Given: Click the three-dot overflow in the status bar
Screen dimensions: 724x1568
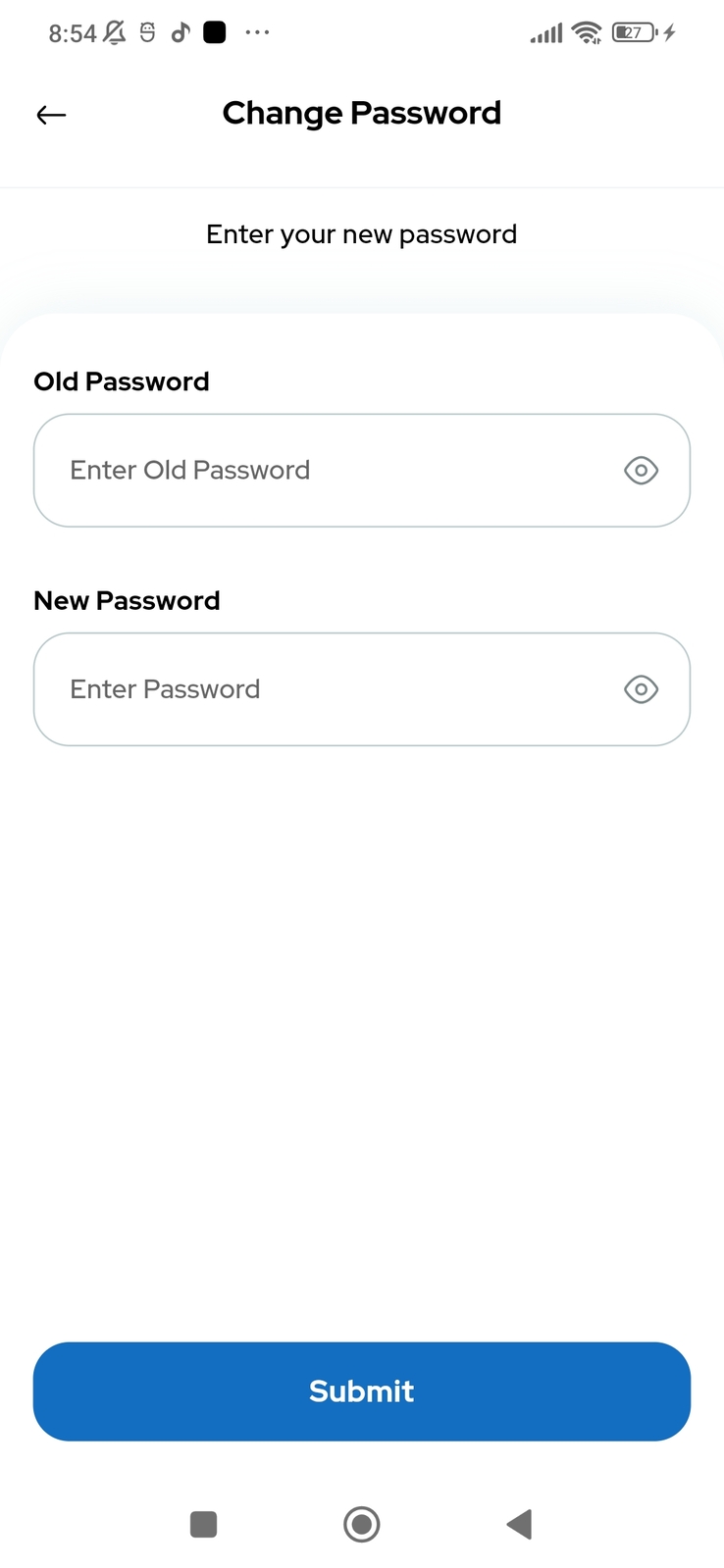Looking at the screenshot, I should (x=257, y=32).
